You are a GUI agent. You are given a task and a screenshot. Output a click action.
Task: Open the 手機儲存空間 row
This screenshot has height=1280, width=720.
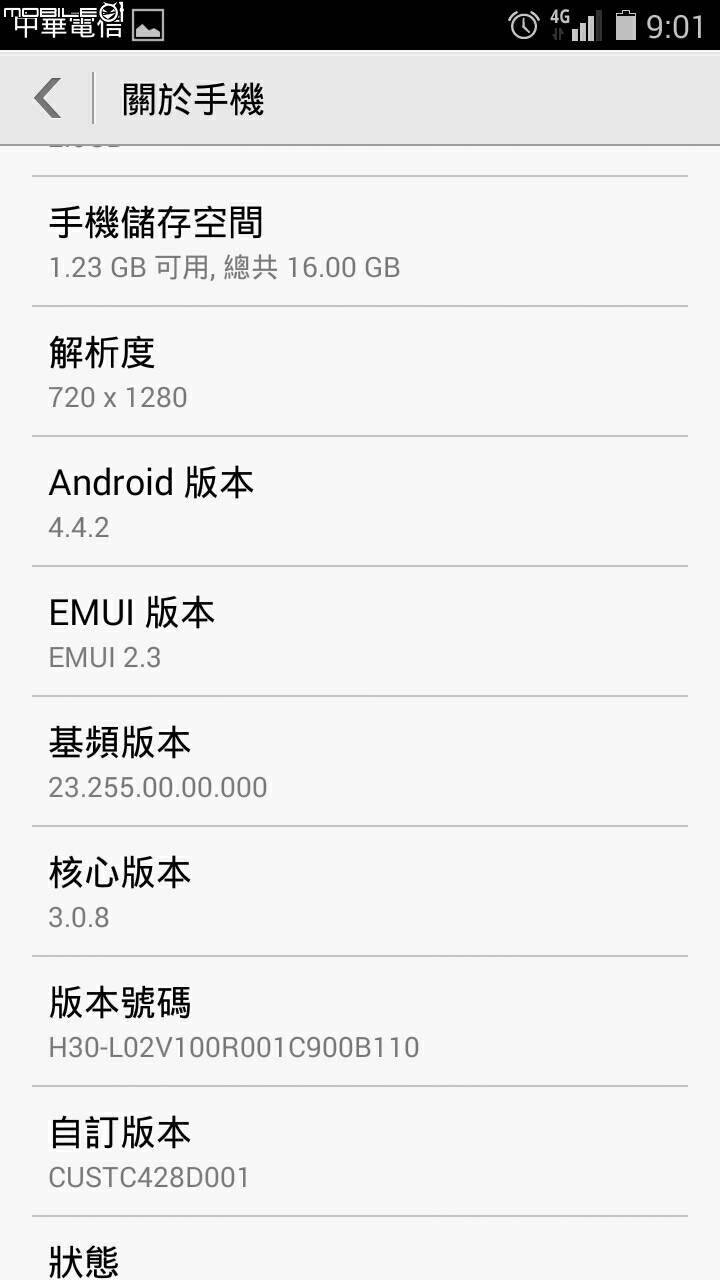coord(360,241)
